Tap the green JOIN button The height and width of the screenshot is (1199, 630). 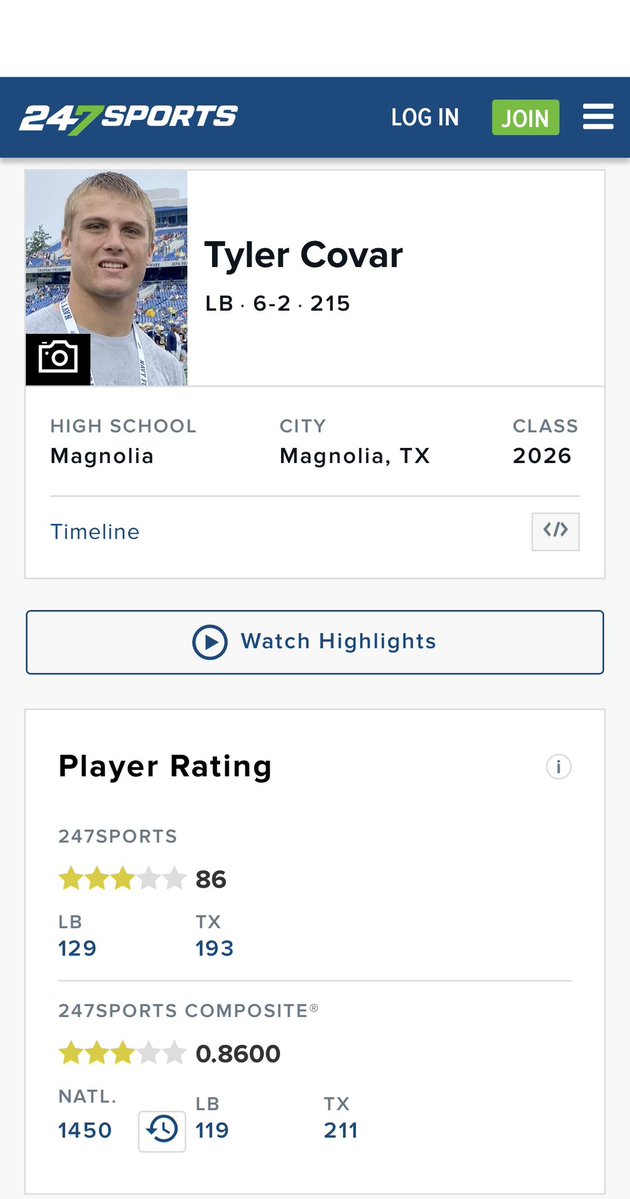coord(525,118)
